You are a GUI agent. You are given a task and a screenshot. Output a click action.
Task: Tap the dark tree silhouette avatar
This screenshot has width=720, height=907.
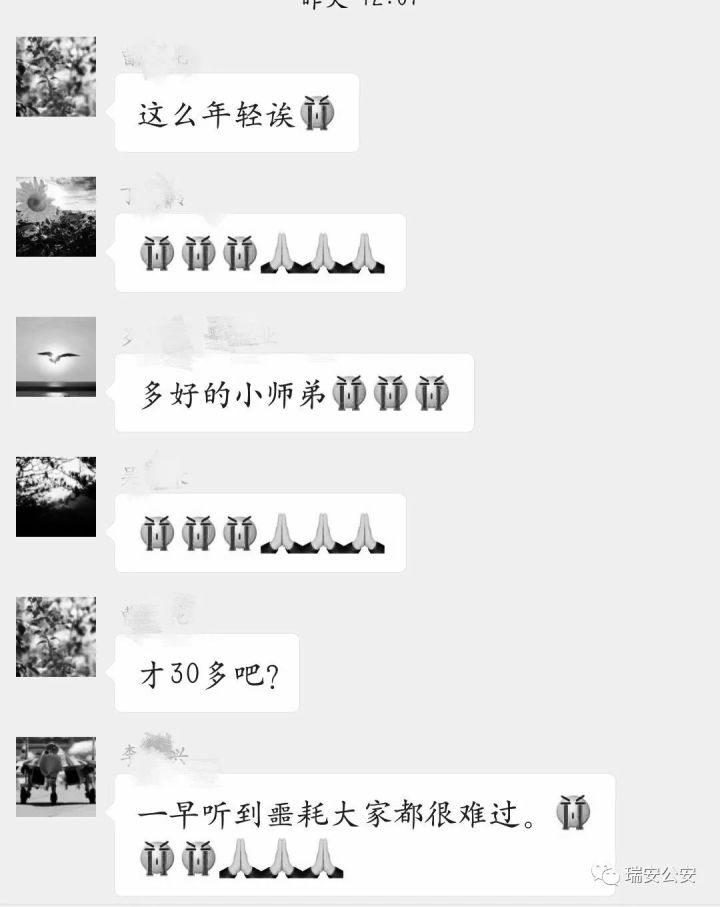(x=56, y=497)
